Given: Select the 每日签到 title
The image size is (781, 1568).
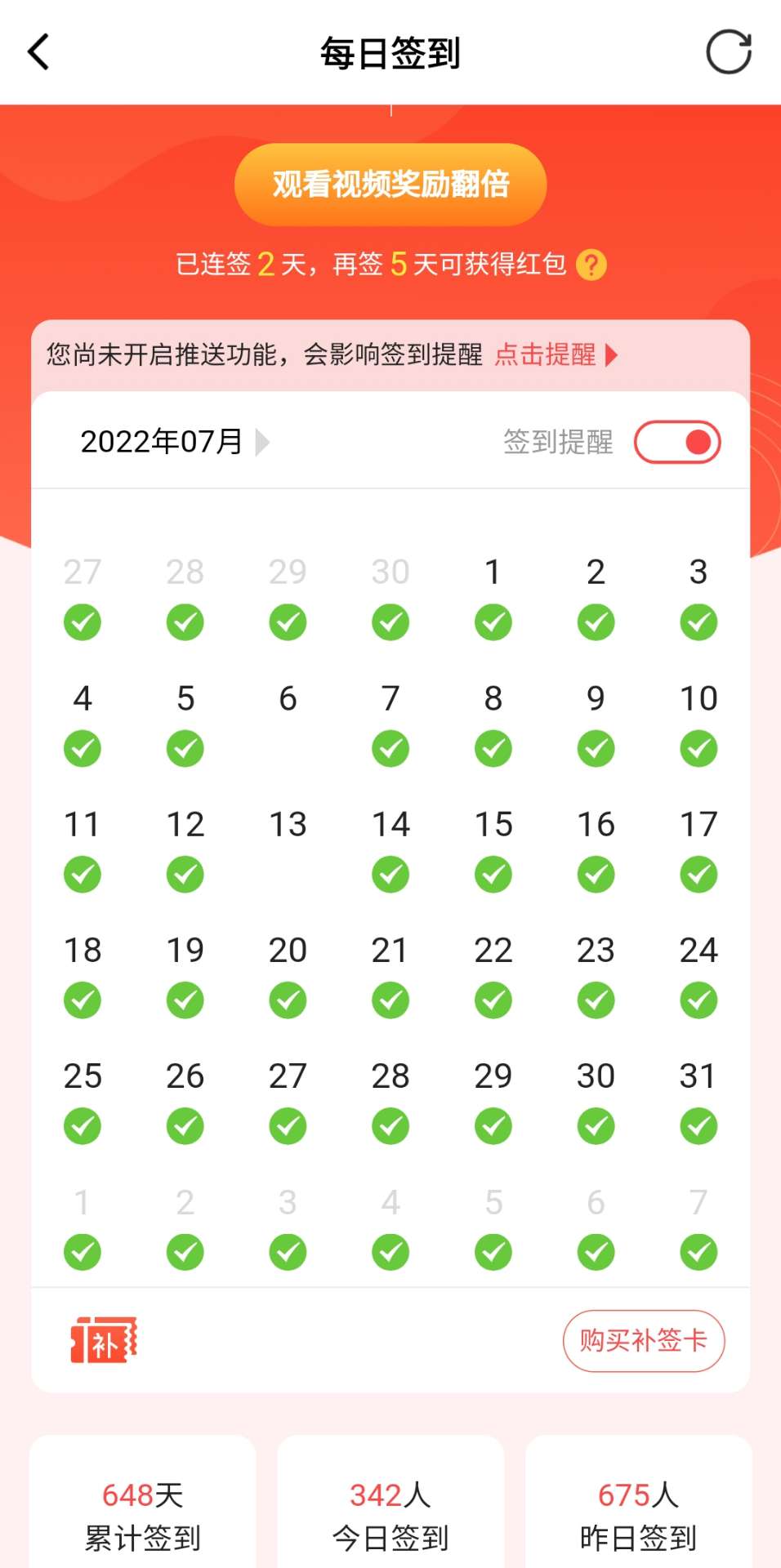Looking at the screenshot, I should coord(390,51).
